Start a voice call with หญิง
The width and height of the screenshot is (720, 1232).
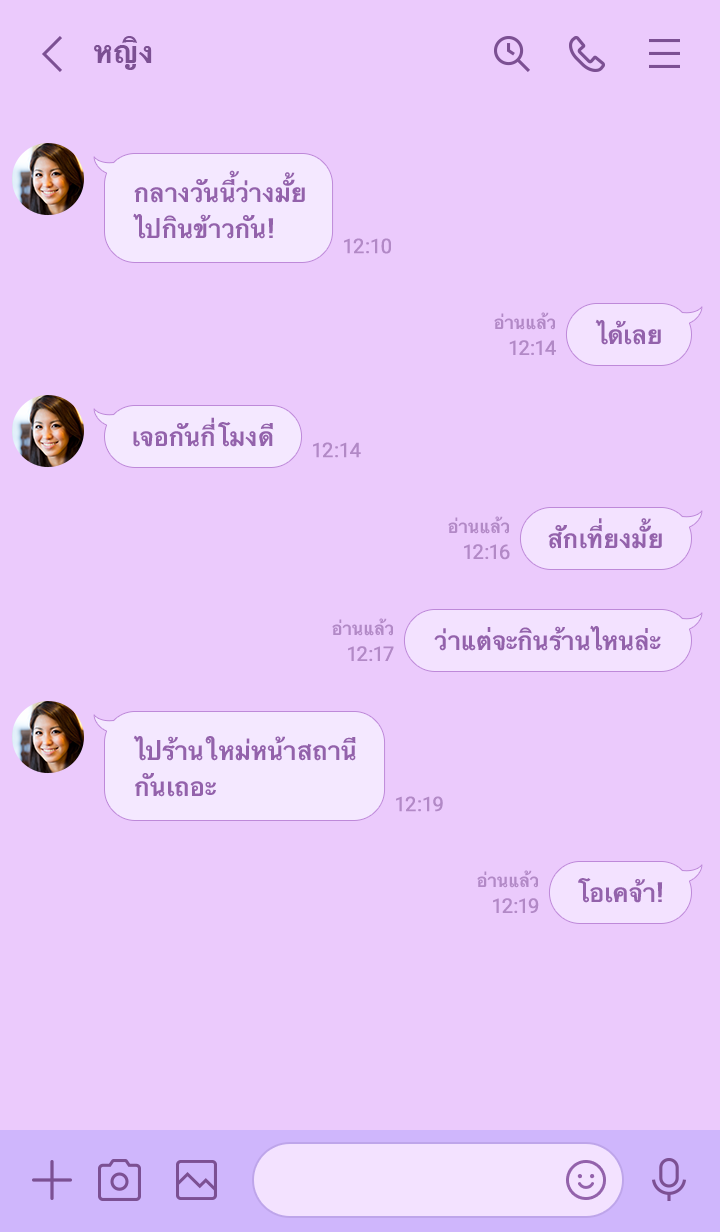(x=587, y=54)
